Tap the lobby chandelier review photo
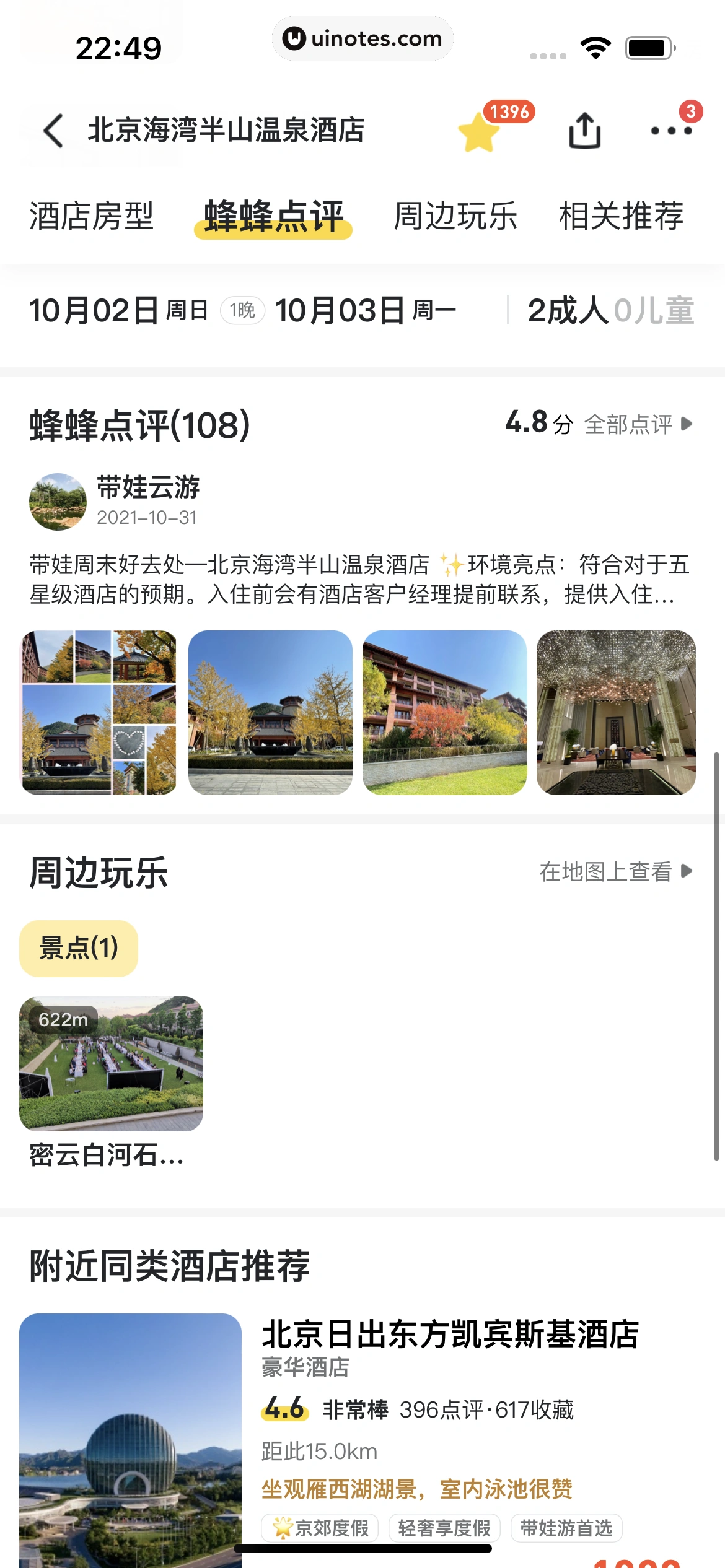Image resolution: width=725 pixels, height=1568 pixels. [617, 712]
